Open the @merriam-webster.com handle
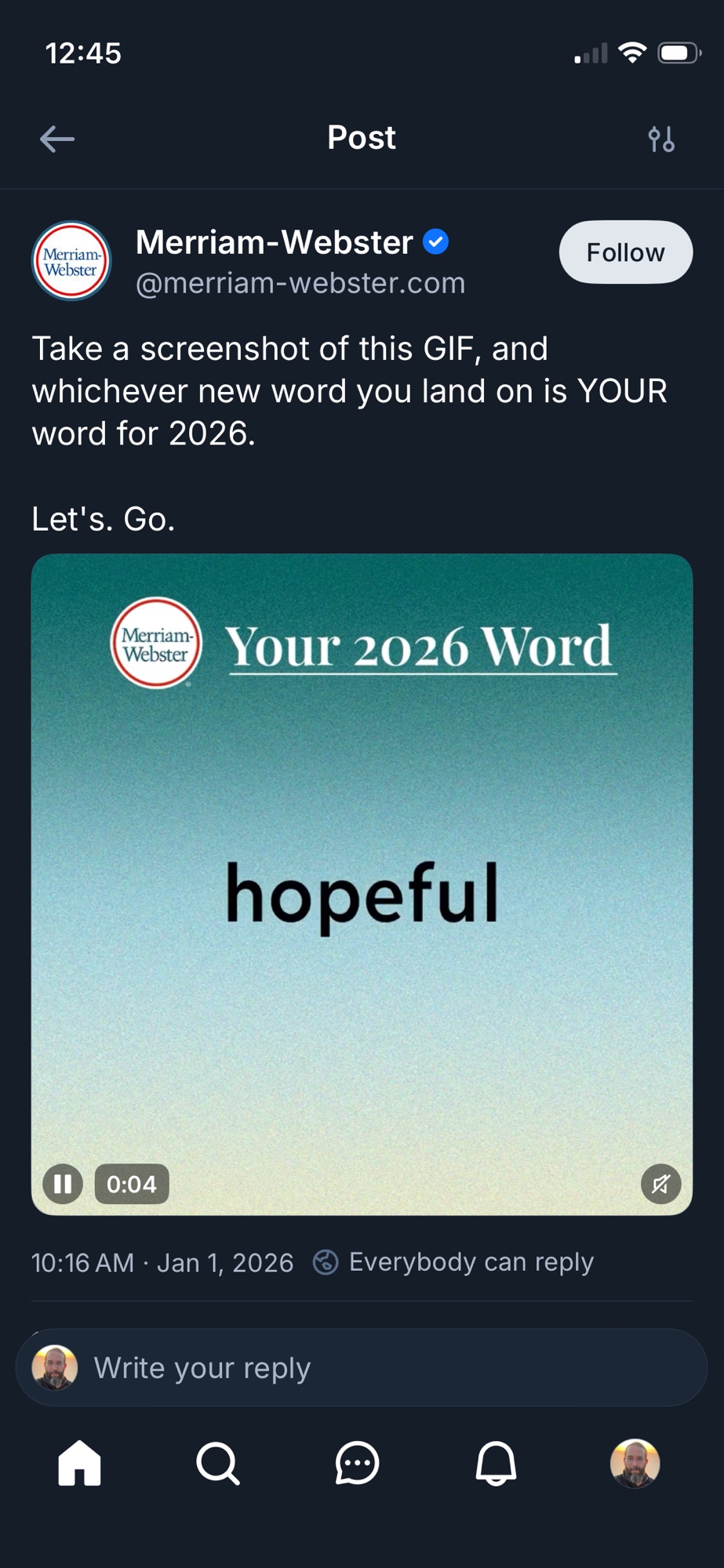Screen dimensions: 724x1568 (x=300, y=283)
